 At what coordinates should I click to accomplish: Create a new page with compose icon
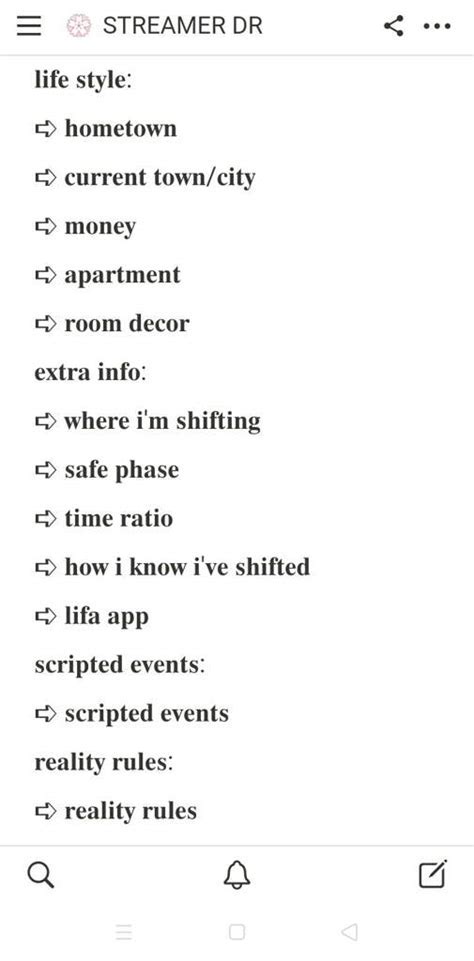[433, 874]
